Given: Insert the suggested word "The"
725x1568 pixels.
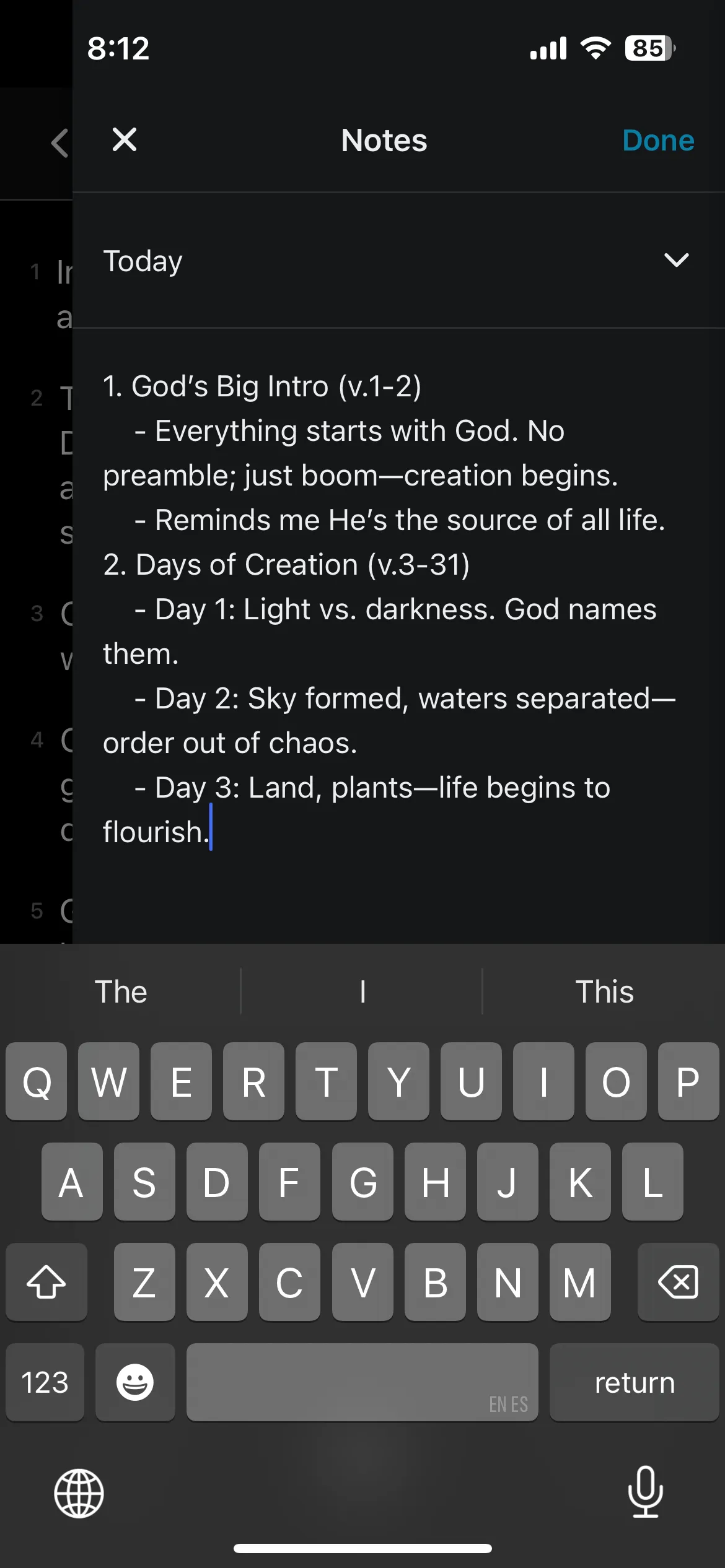Looking at the screenshot, I should click(121, 992).
